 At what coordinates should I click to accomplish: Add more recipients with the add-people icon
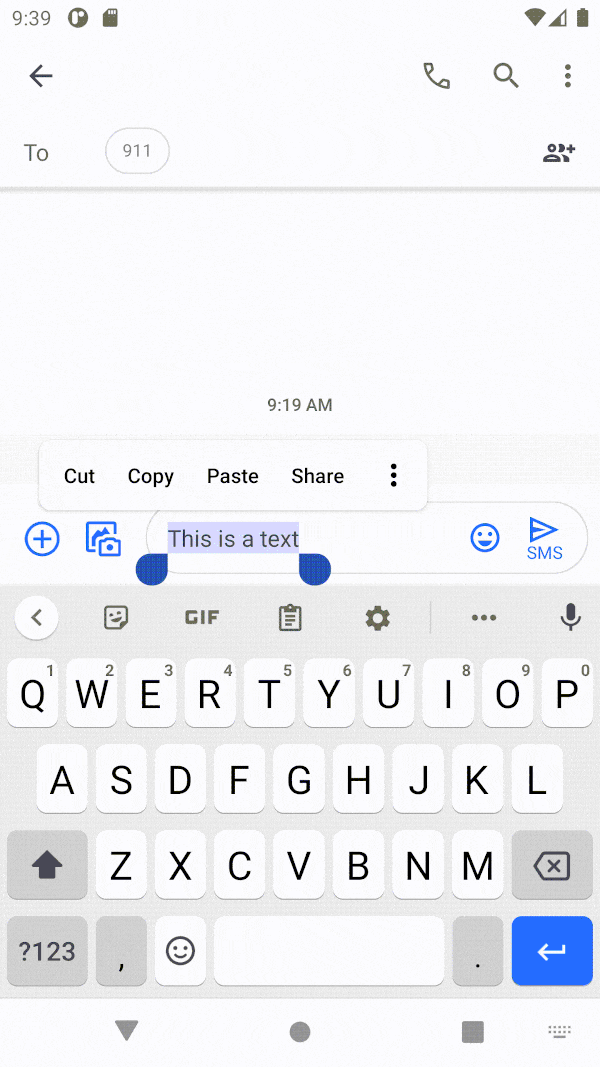[559, 152]
